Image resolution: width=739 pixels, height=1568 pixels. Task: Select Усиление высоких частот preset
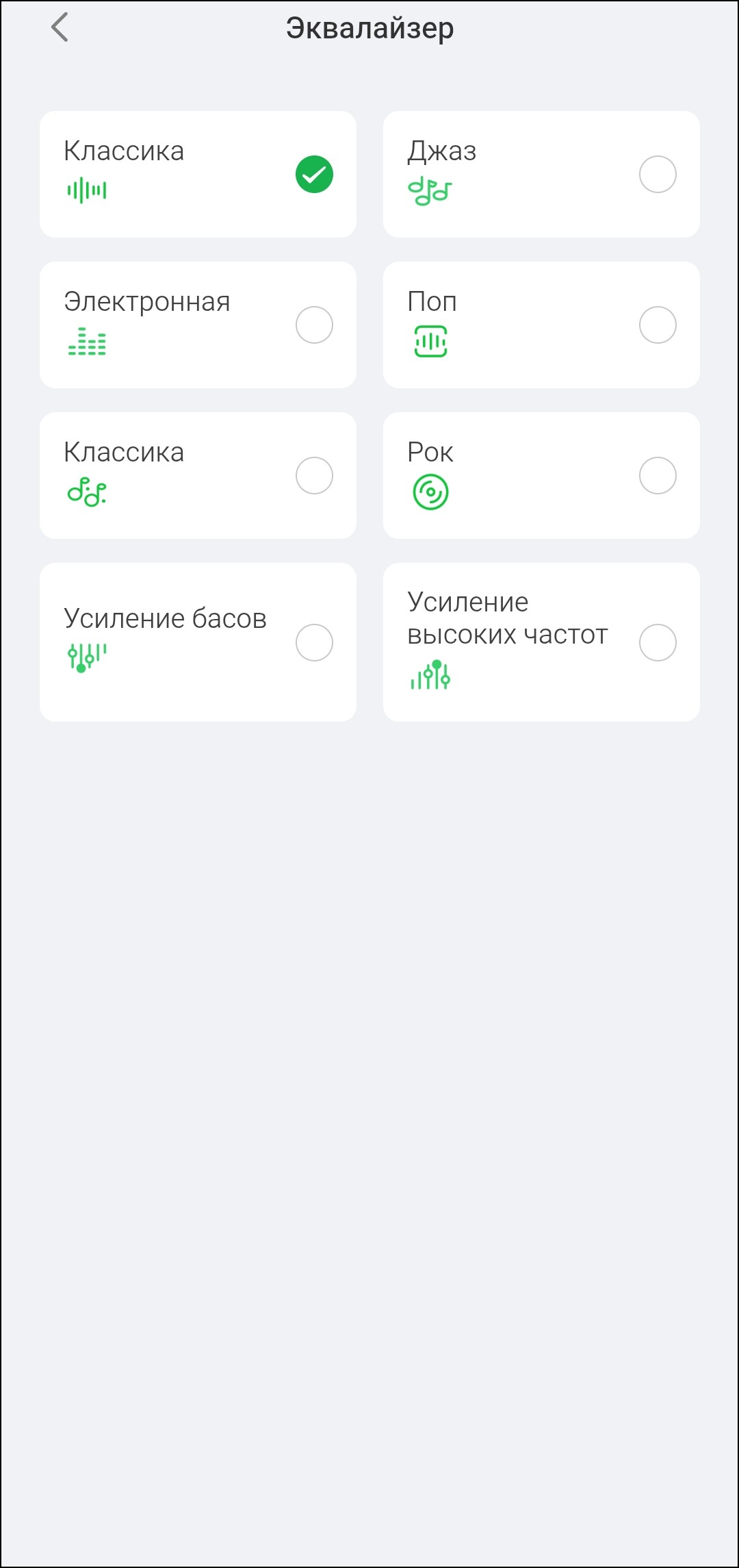pos(657,642)
